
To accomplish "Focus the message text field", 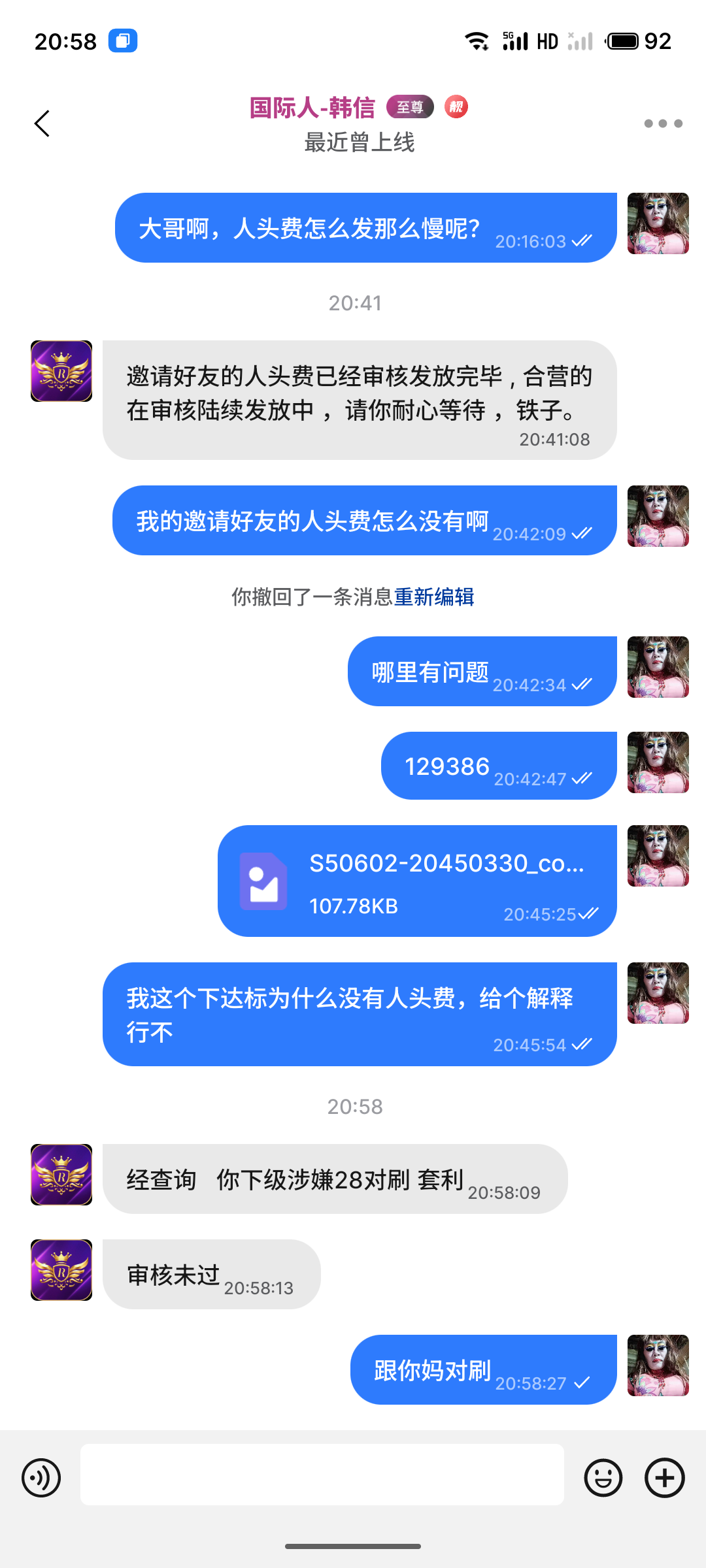I will tap(322, 1475).
